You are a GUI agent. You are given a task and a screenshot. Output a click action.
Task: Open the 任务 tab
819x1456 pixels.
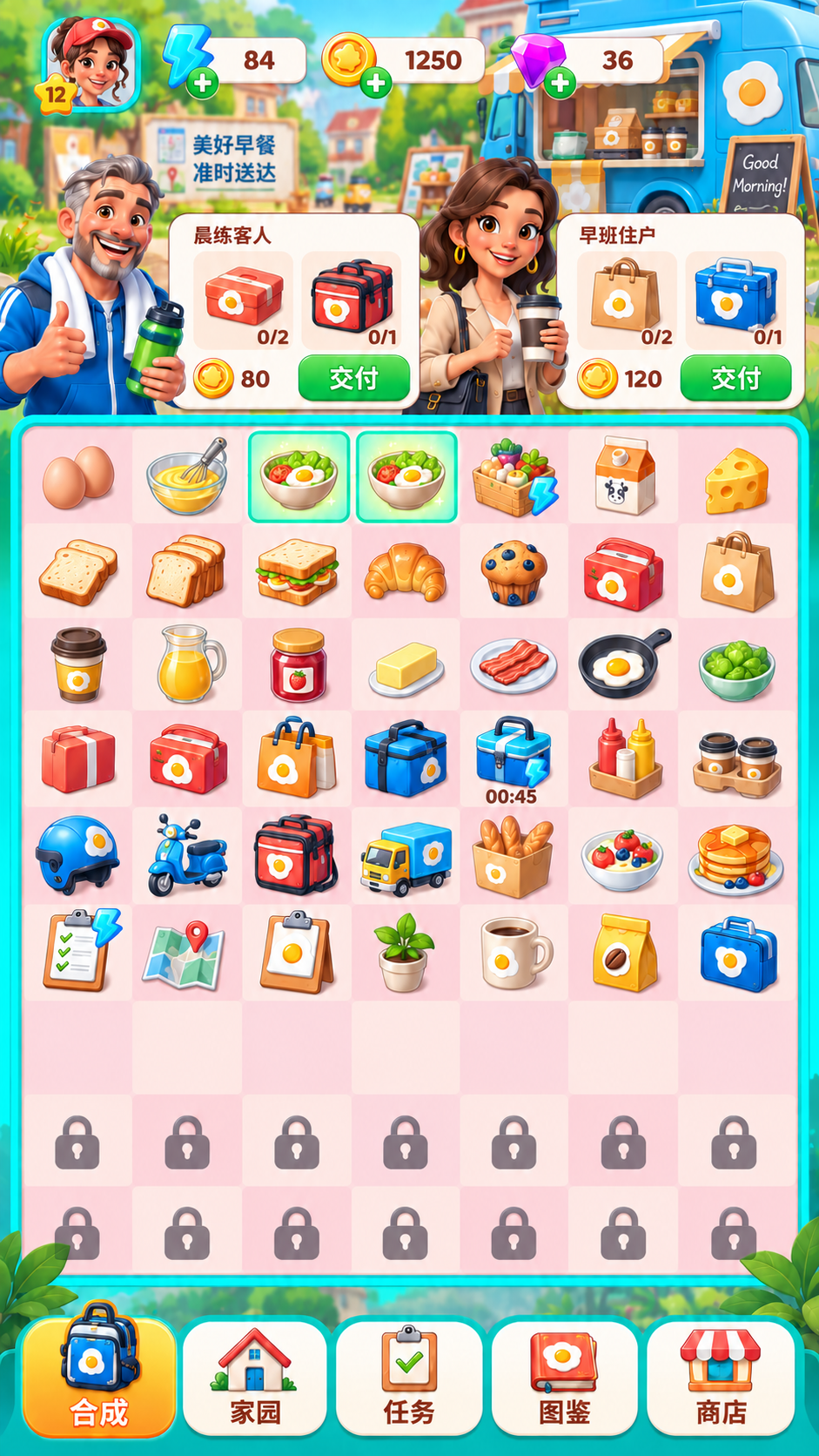coord(409,1378)
